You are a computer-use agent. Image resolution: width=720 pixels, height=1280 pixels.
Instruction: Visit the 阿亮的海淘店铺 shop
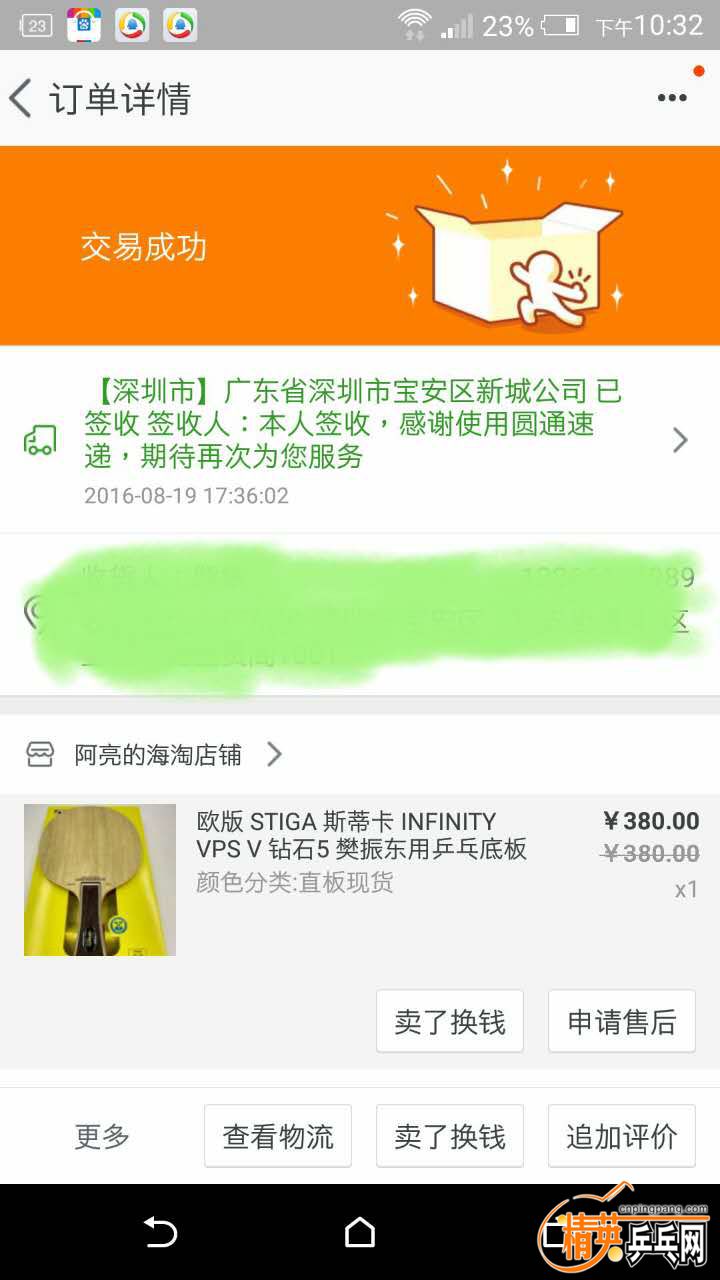159,755
